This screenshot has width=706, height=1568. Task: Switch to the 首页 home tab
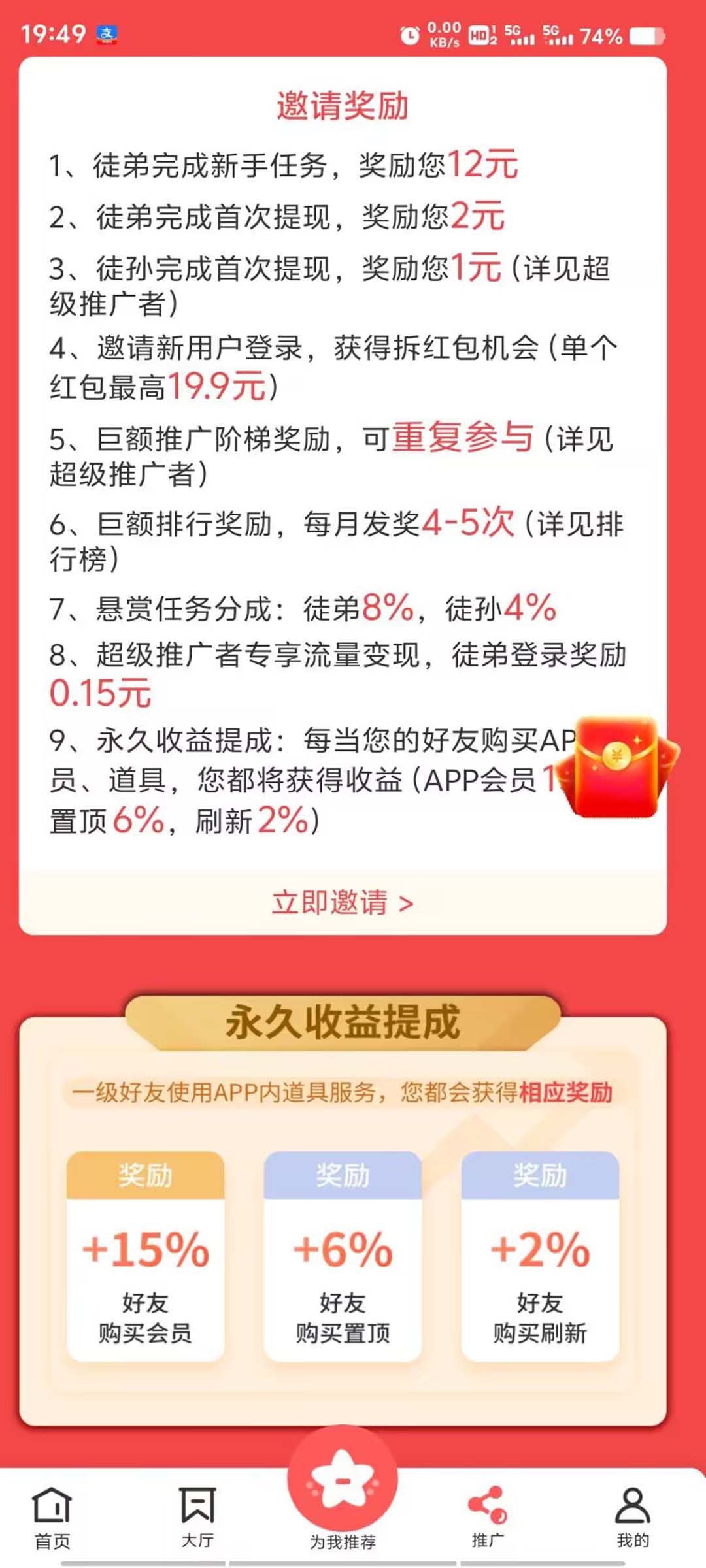click(52, 1518)
